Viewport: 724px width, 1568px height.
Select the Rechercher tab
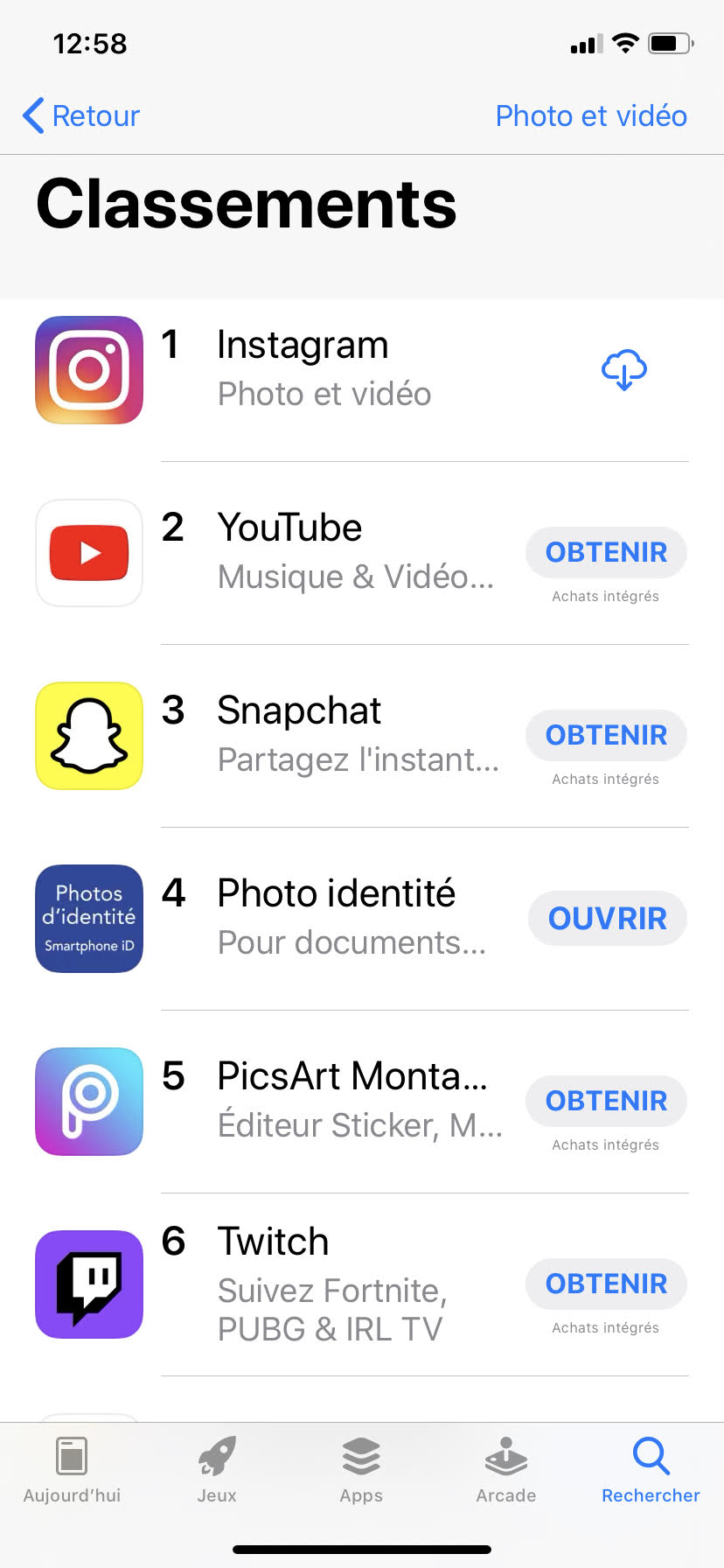point(651,1470)
